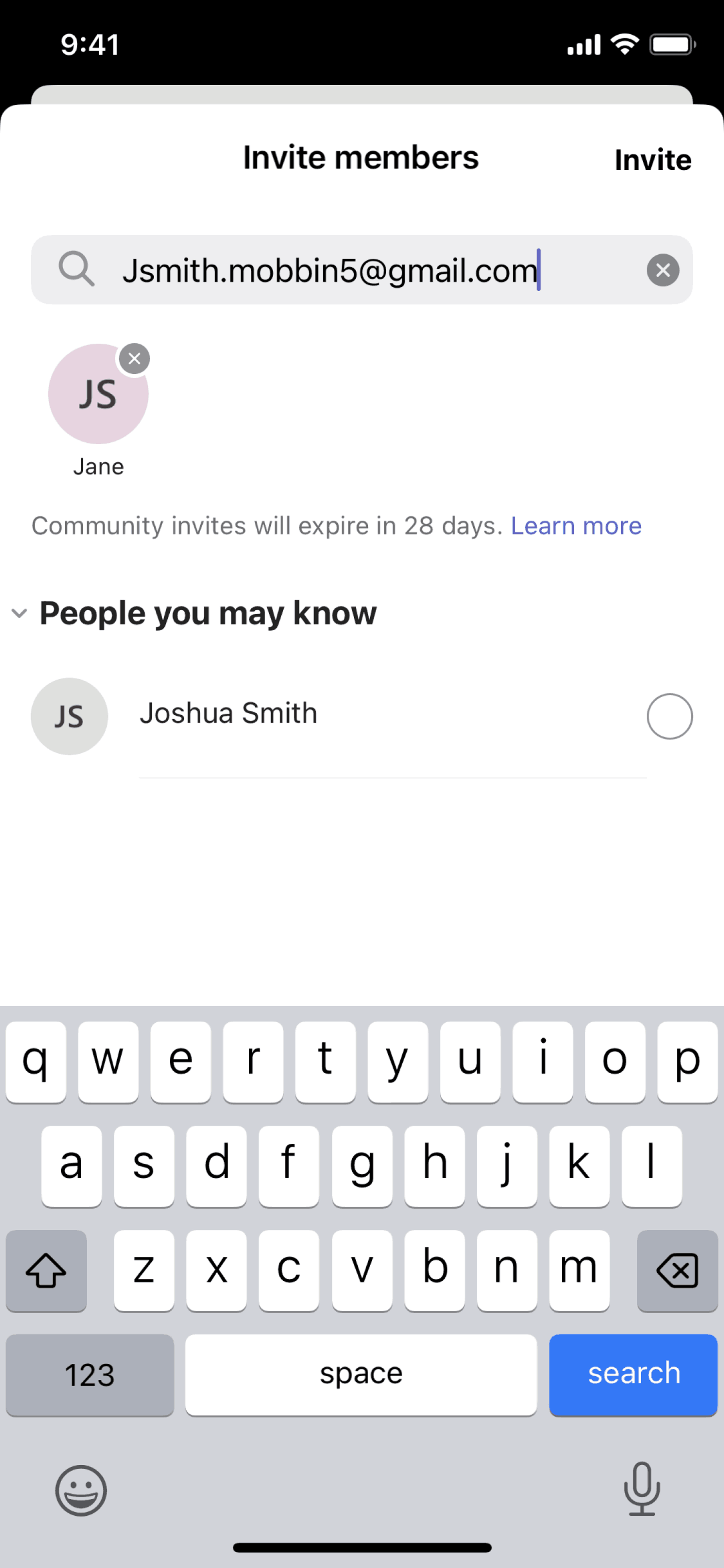Switch keyboard to 123 numbers

click(89, 1374)
